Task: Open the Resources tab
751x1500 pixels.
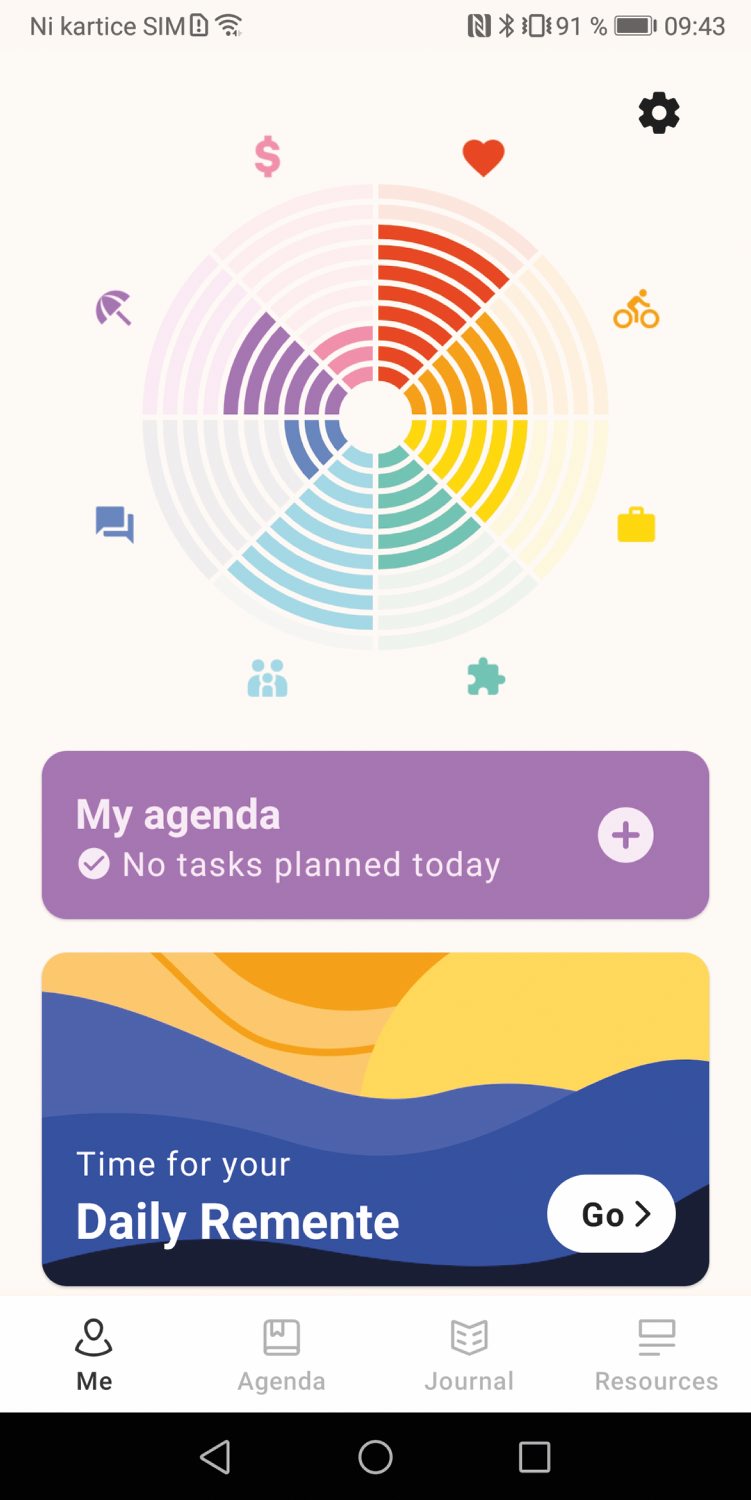Action: 656,1355
